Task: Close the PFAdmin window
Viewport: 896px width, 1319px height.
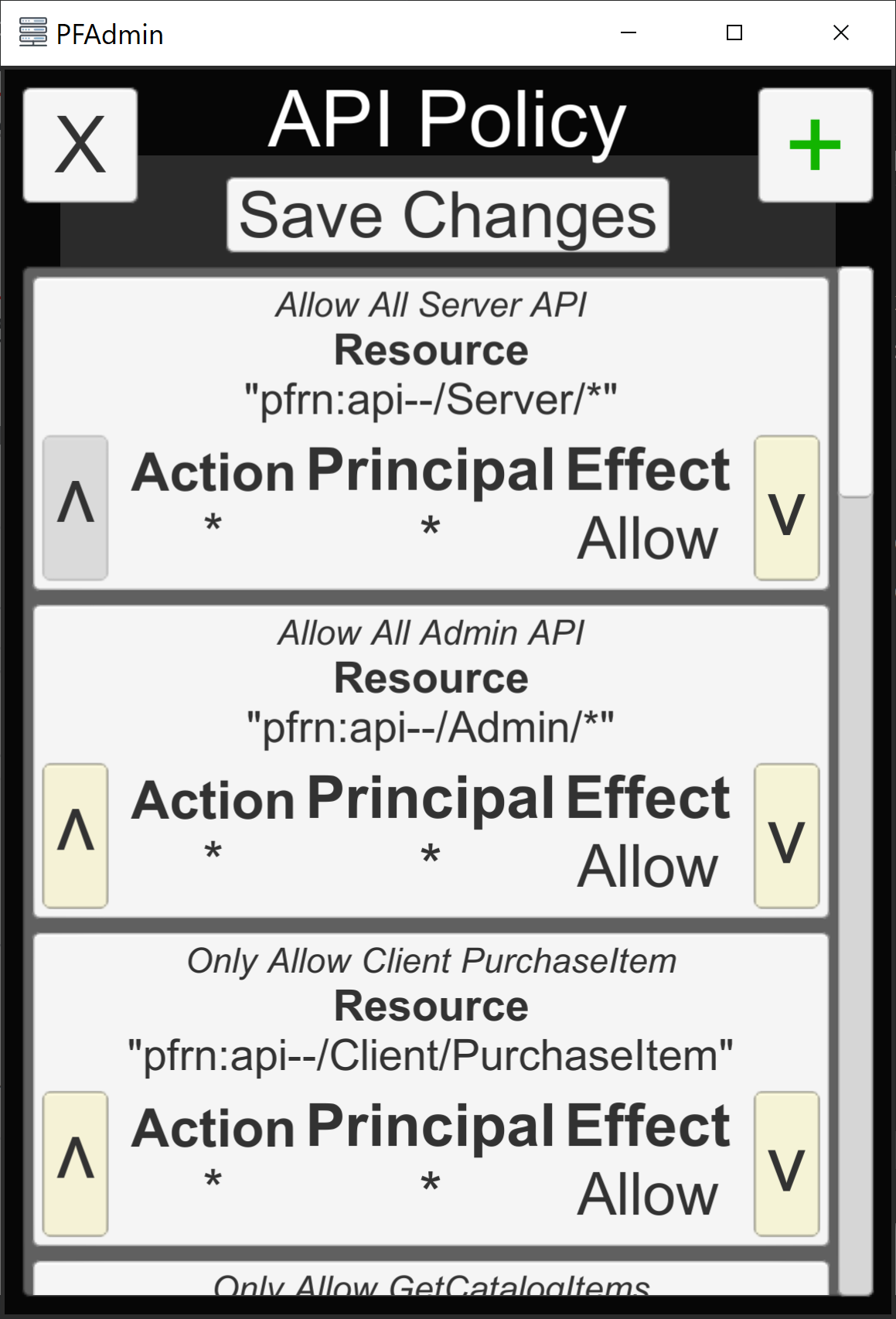Action: click(841, 32)
